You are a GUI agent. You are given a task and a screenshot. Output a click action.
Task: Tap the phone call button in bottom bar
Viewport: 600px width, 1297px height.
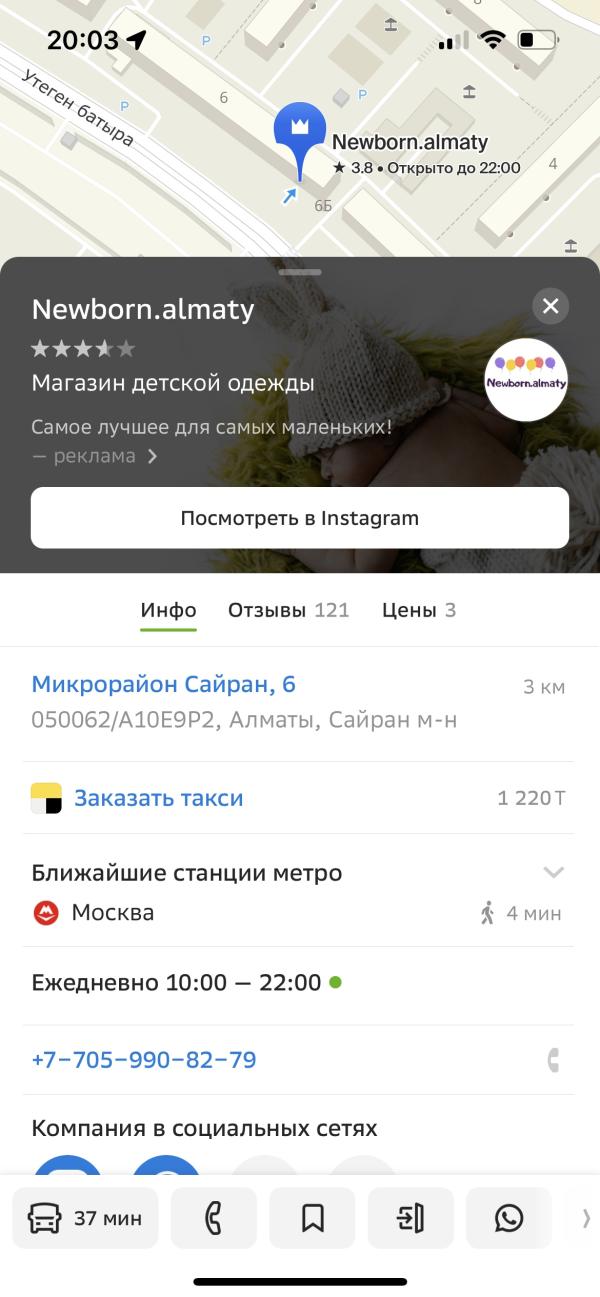[x=213, y=1218]
